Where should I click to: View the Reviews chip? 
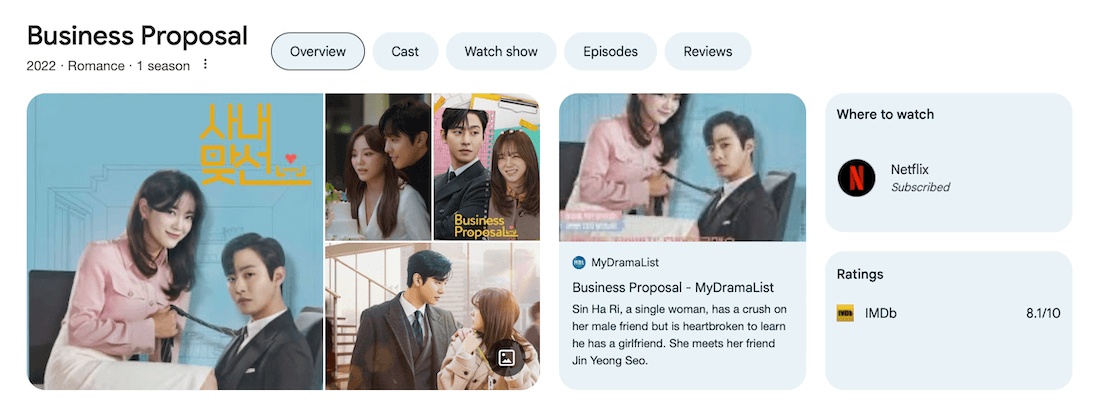707,51
